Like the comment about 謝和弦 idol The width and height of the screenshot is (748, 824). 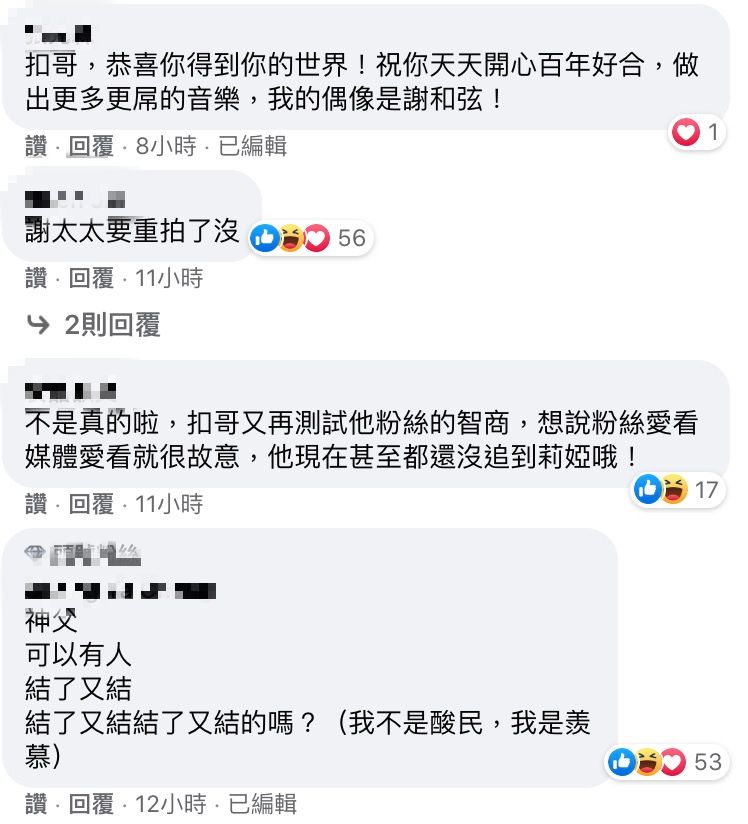(x=36, y=146)
